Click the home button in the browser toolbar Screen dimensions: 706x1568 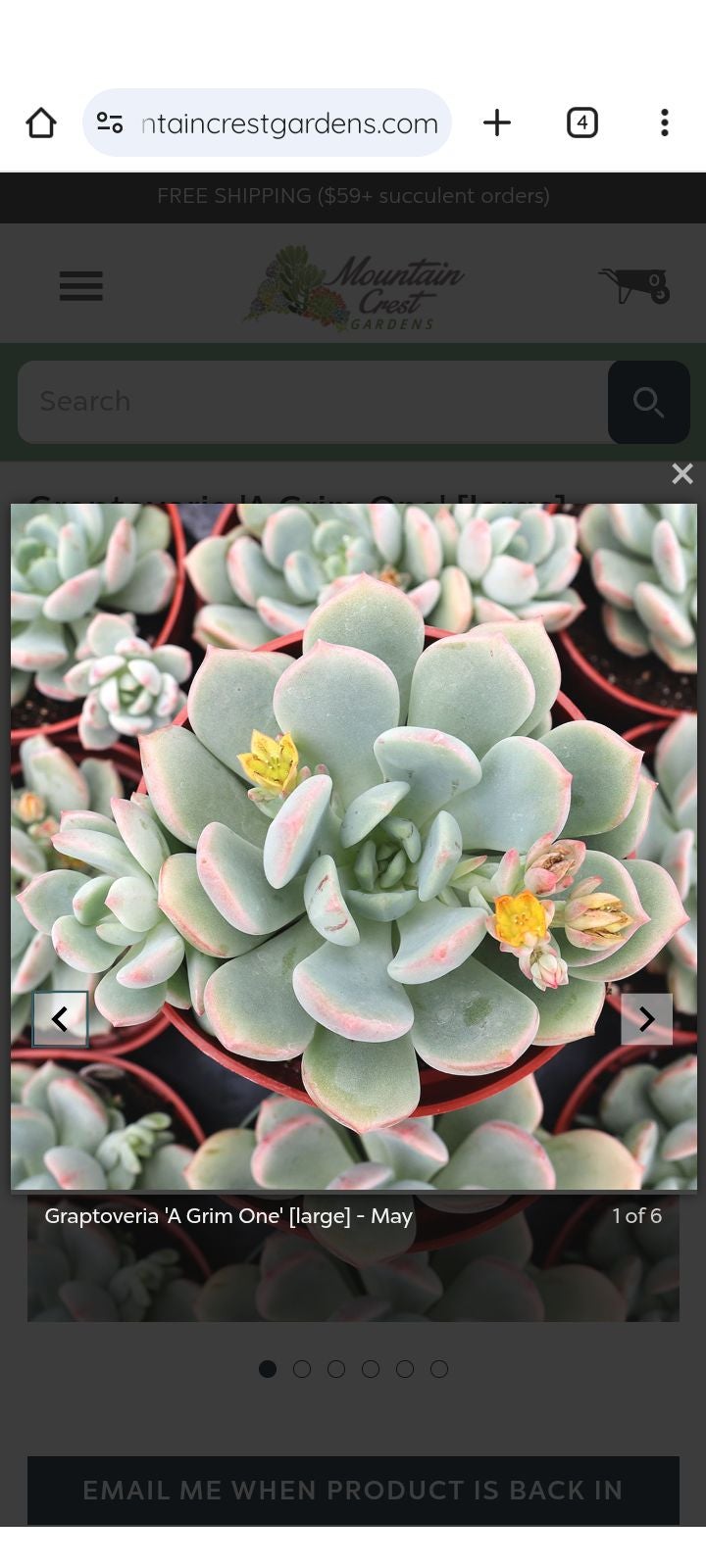(x=40, y=122)
